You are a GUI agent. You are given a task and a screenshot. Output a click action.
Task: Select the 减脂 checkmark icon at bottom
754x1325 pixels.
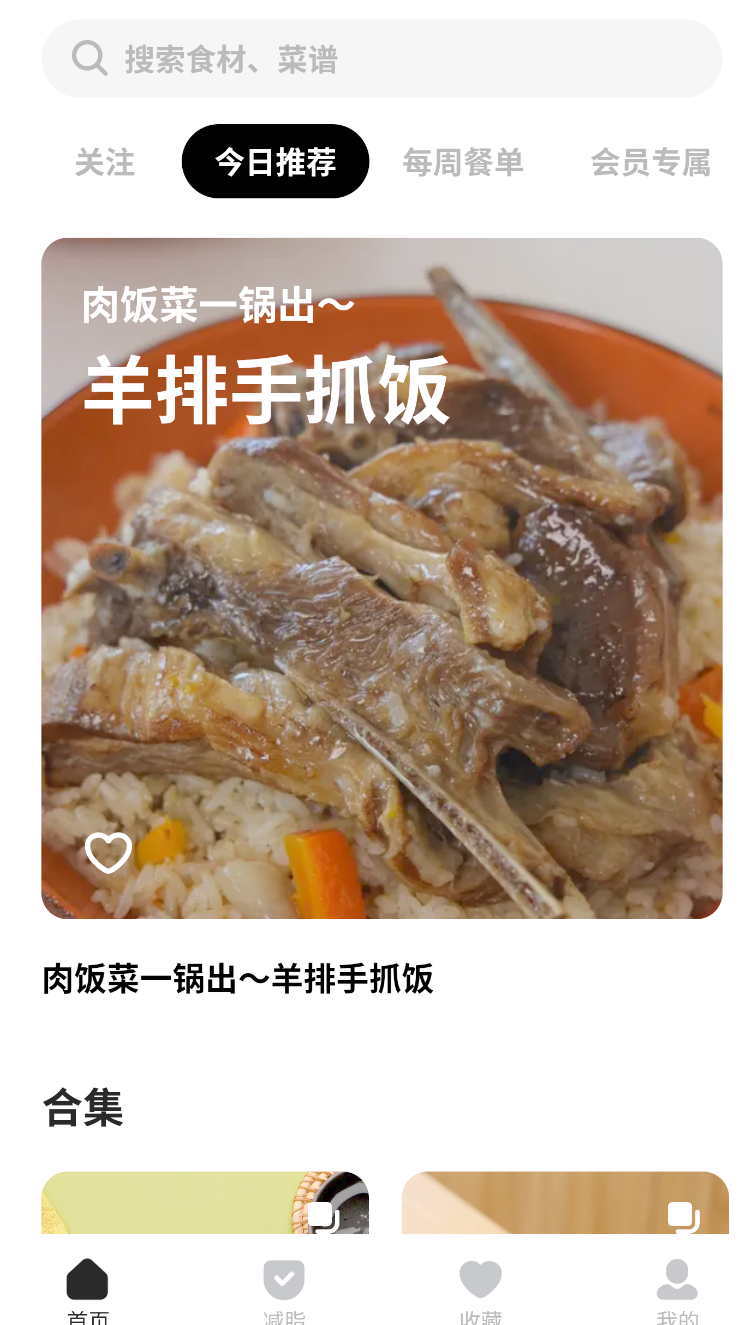[284, 1277]
